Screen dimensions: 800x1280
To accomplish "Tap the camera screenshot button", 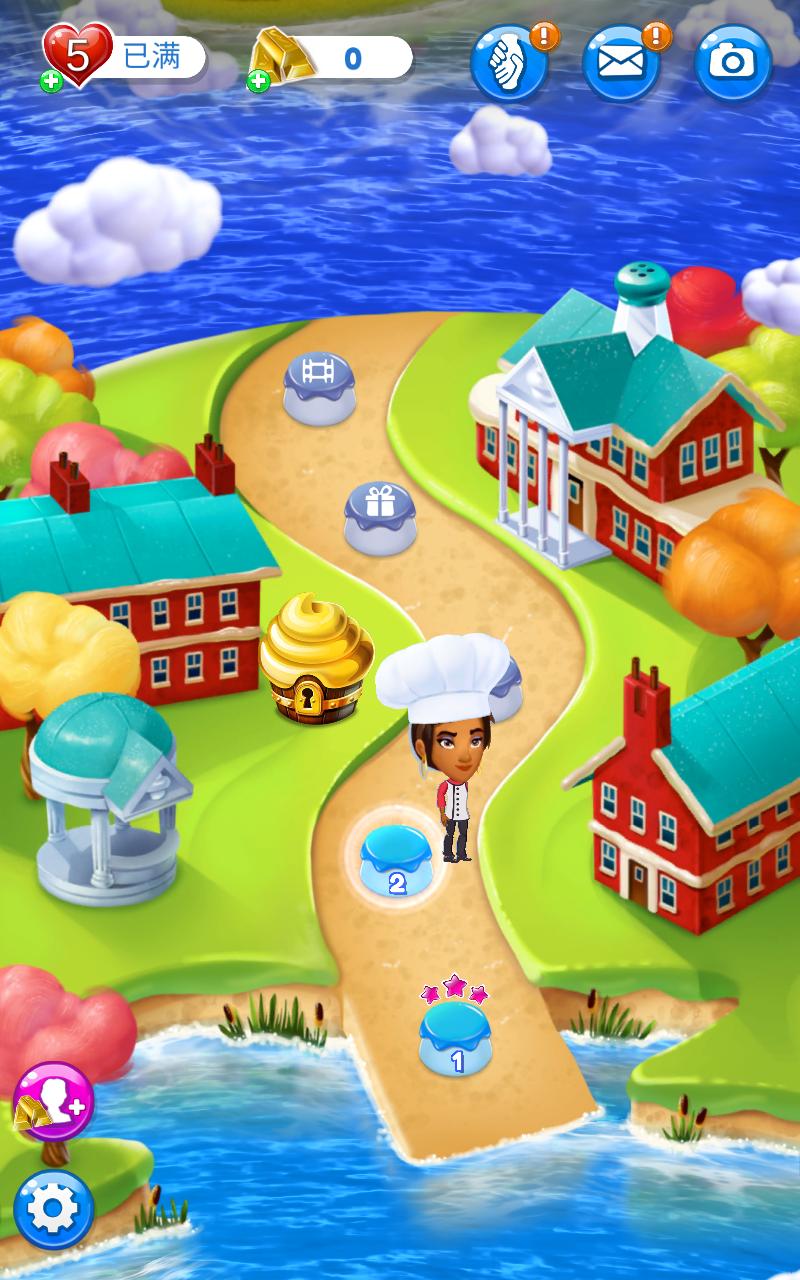I will [x=734, y=62].
